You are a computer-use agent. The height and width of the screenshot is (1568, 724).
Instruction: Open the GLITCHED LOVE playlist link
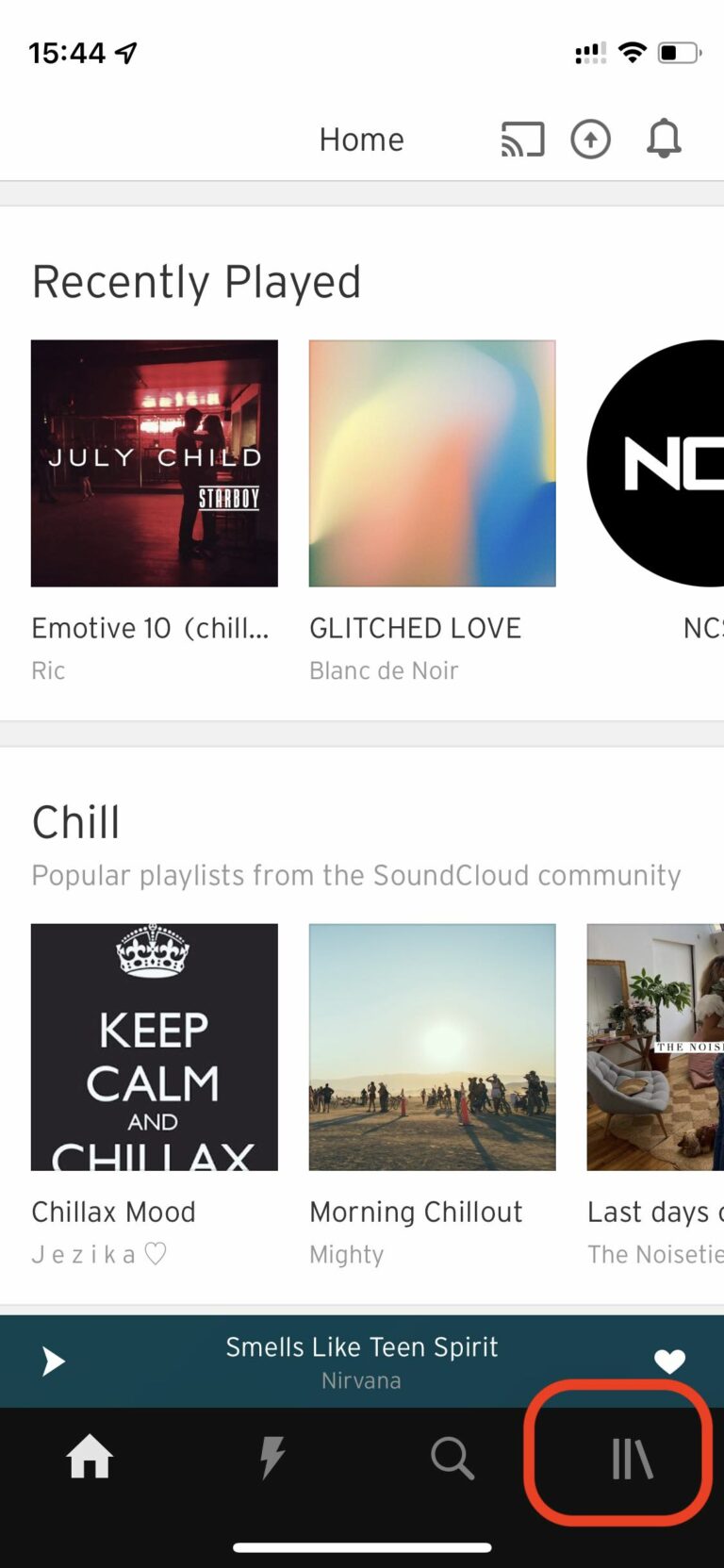(415, 628)
